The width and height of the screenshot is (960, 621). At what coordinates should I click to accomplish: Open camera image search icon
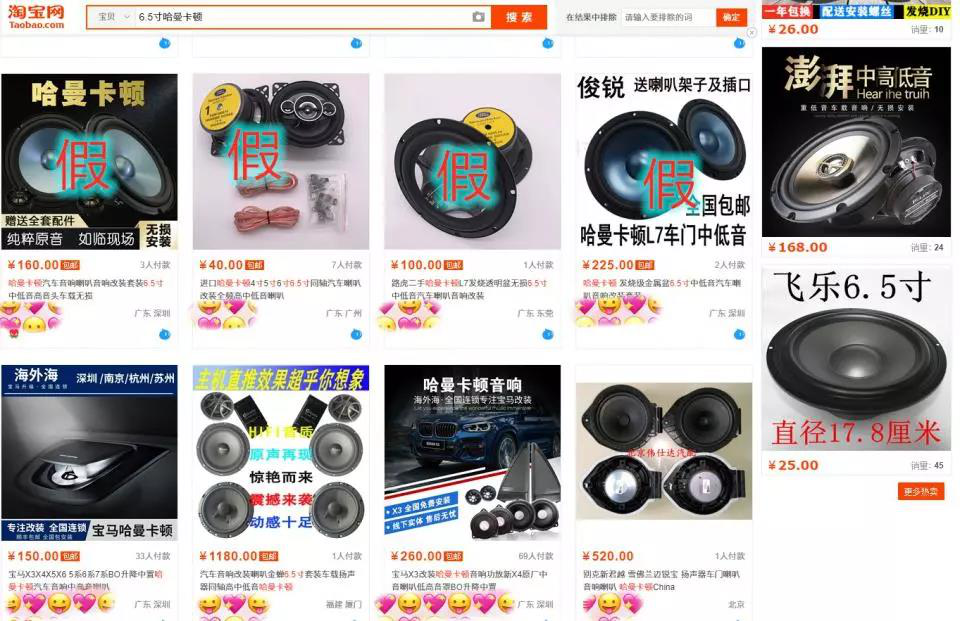click(478, 17)
